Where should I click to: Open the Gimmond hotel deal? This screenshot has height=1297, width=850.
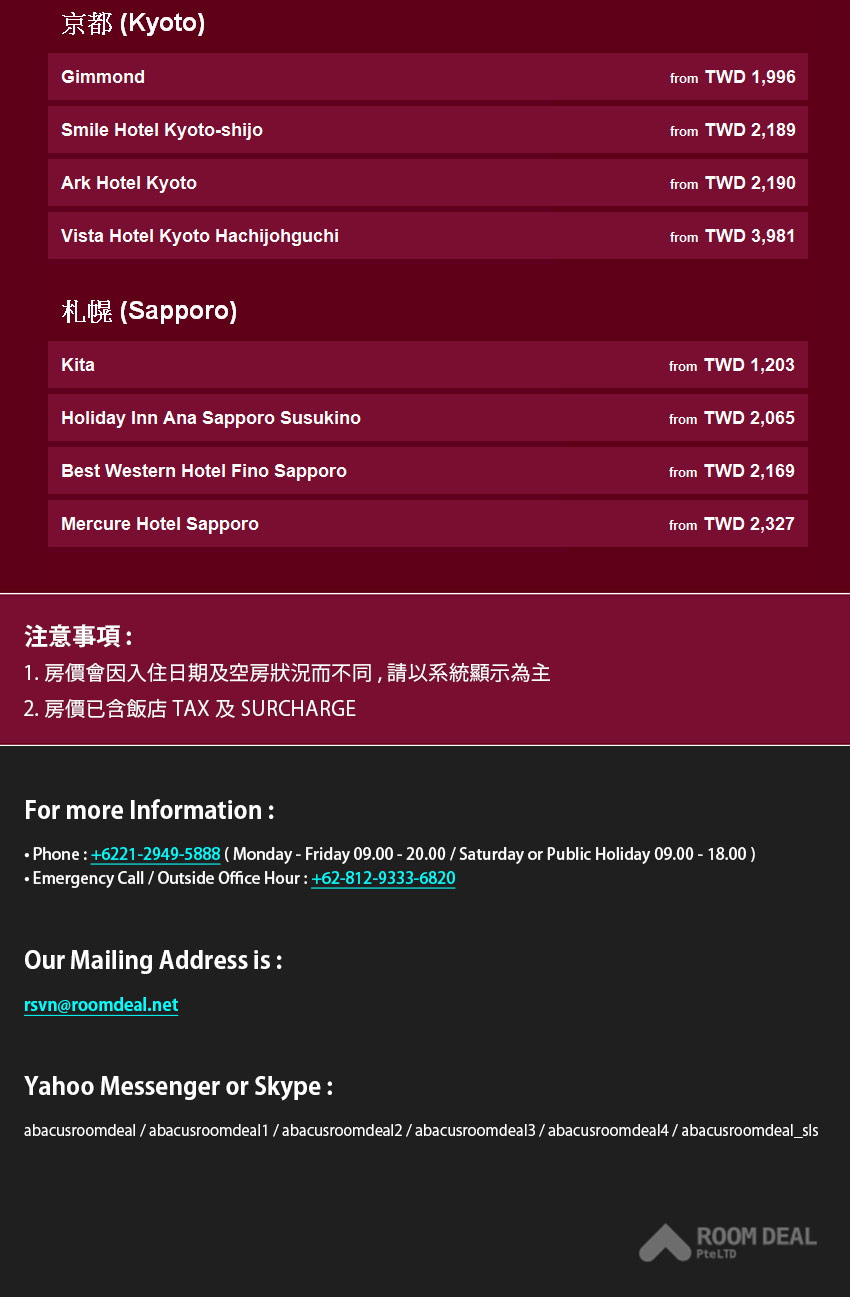tap(427, 77)
